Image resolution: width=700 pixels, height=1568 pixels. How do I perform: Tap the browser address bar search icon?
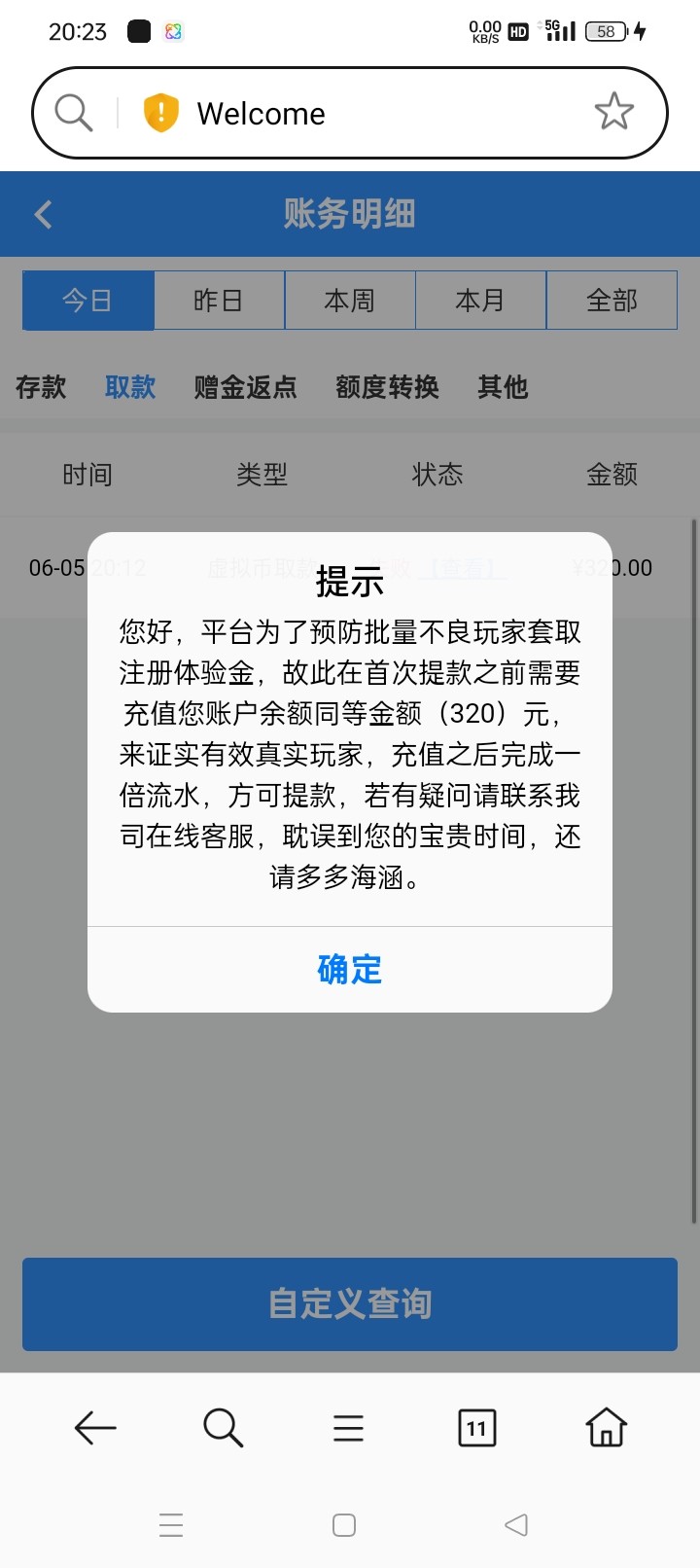[x=74, y=113]
